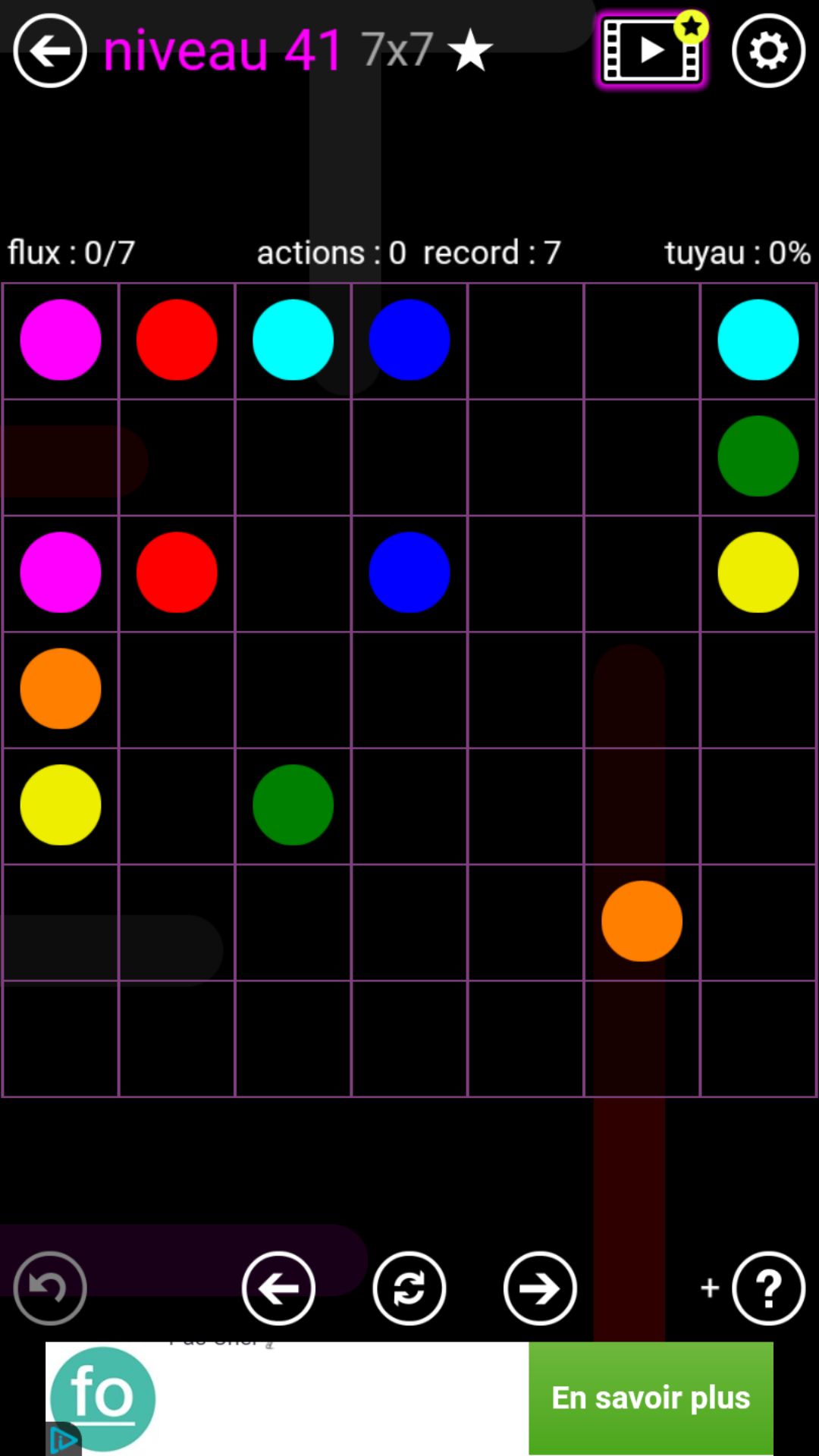Viewport: 819px width, 1456px height.
Task: Skip to the next level
Action: click(x=540, y=1288)
